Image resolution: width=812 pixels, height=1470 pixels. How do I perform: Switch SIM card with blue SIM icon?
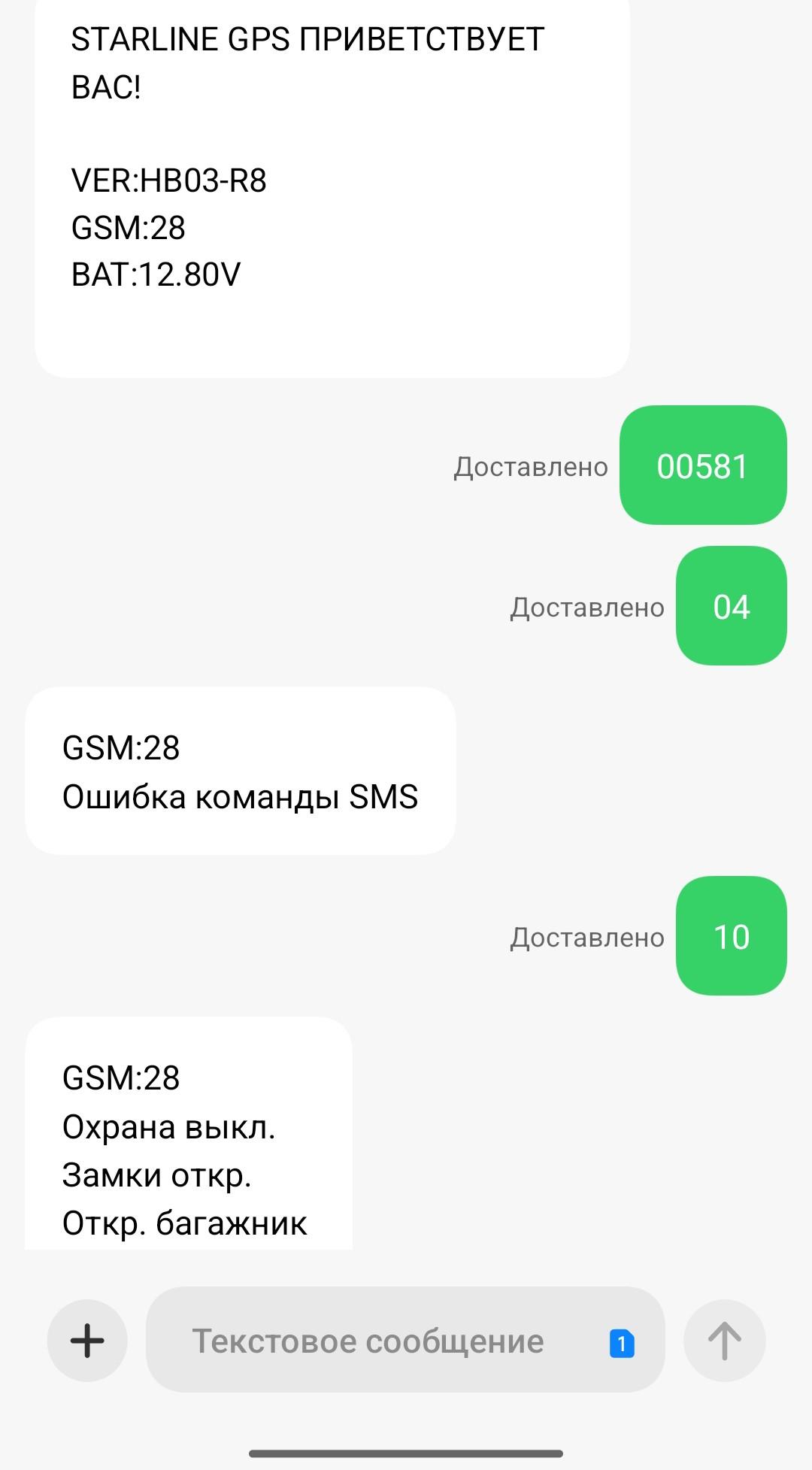pos(622,1343)
